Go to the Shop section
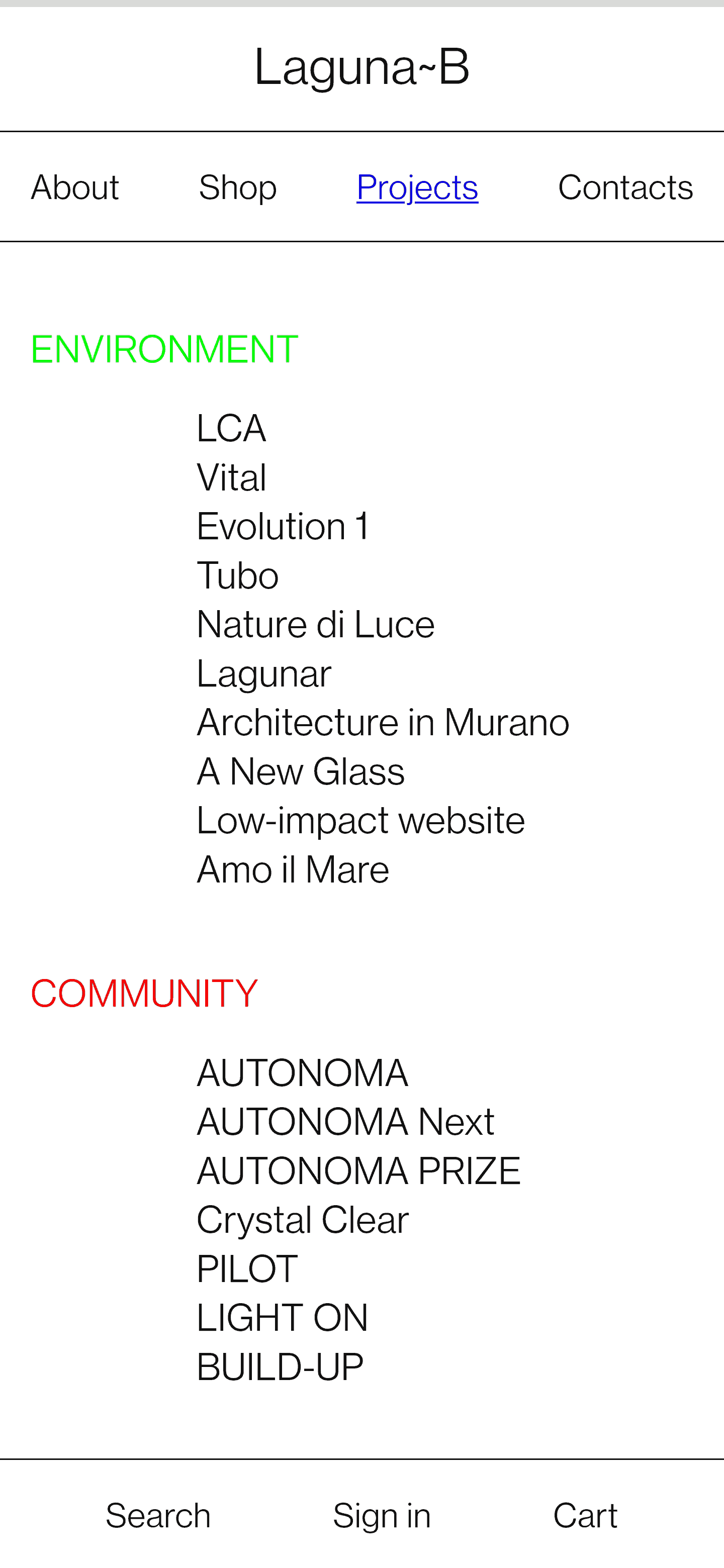 [x=237, y=187]
